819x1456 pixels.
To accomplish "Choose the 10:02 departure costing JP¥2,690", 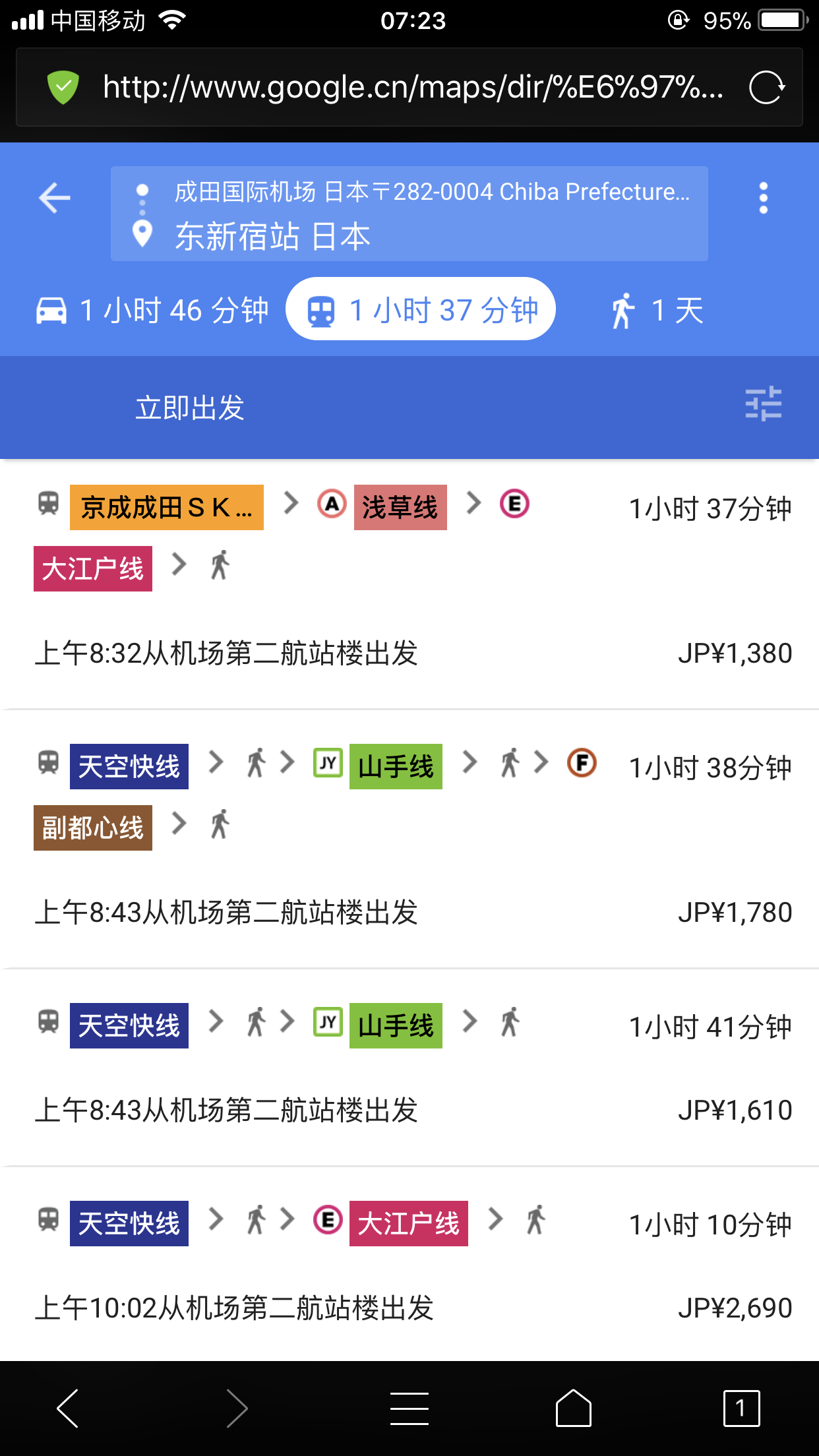I will click(x=409, y=1263).
